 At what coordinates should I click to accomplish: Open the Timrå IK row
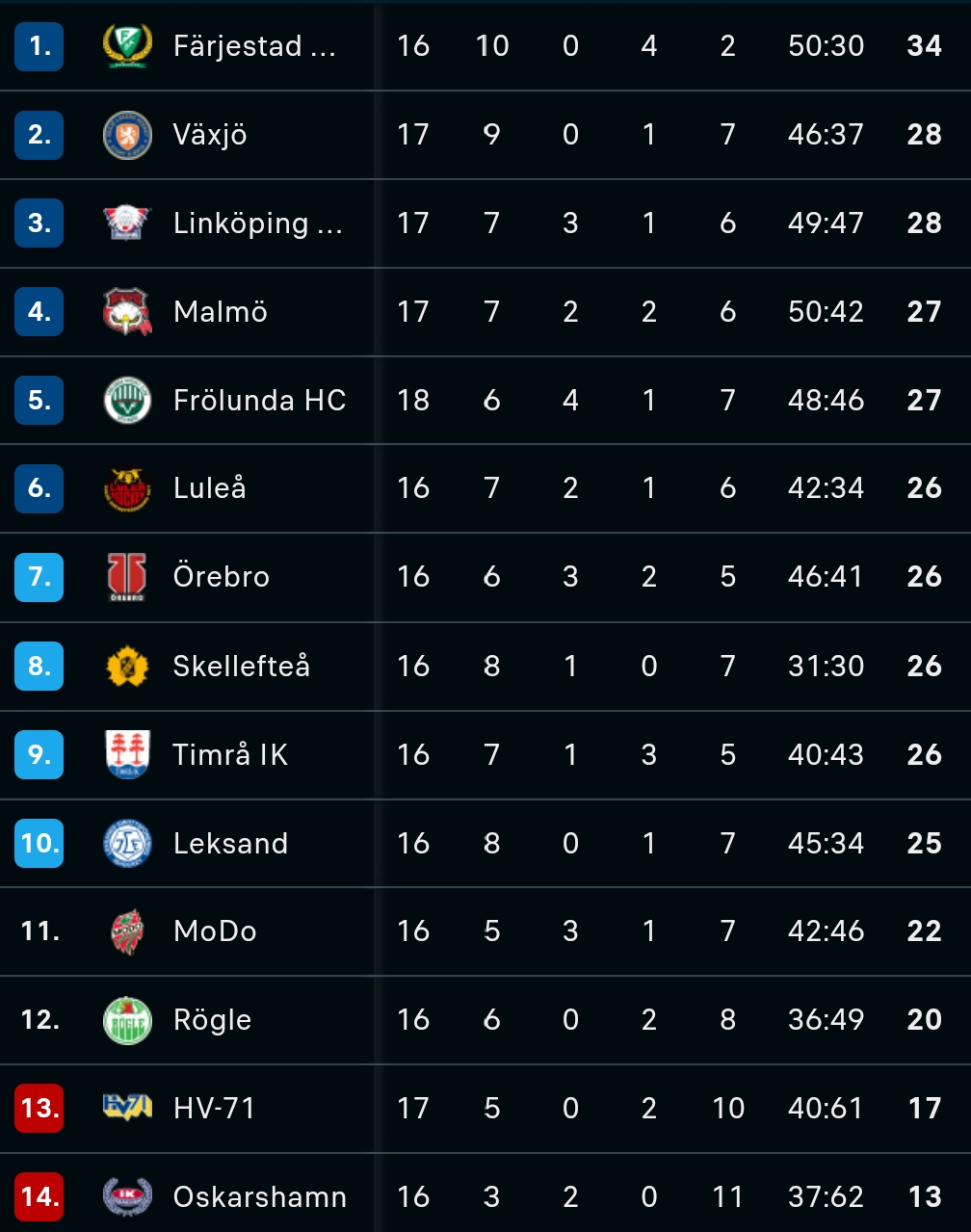point(230,754)
